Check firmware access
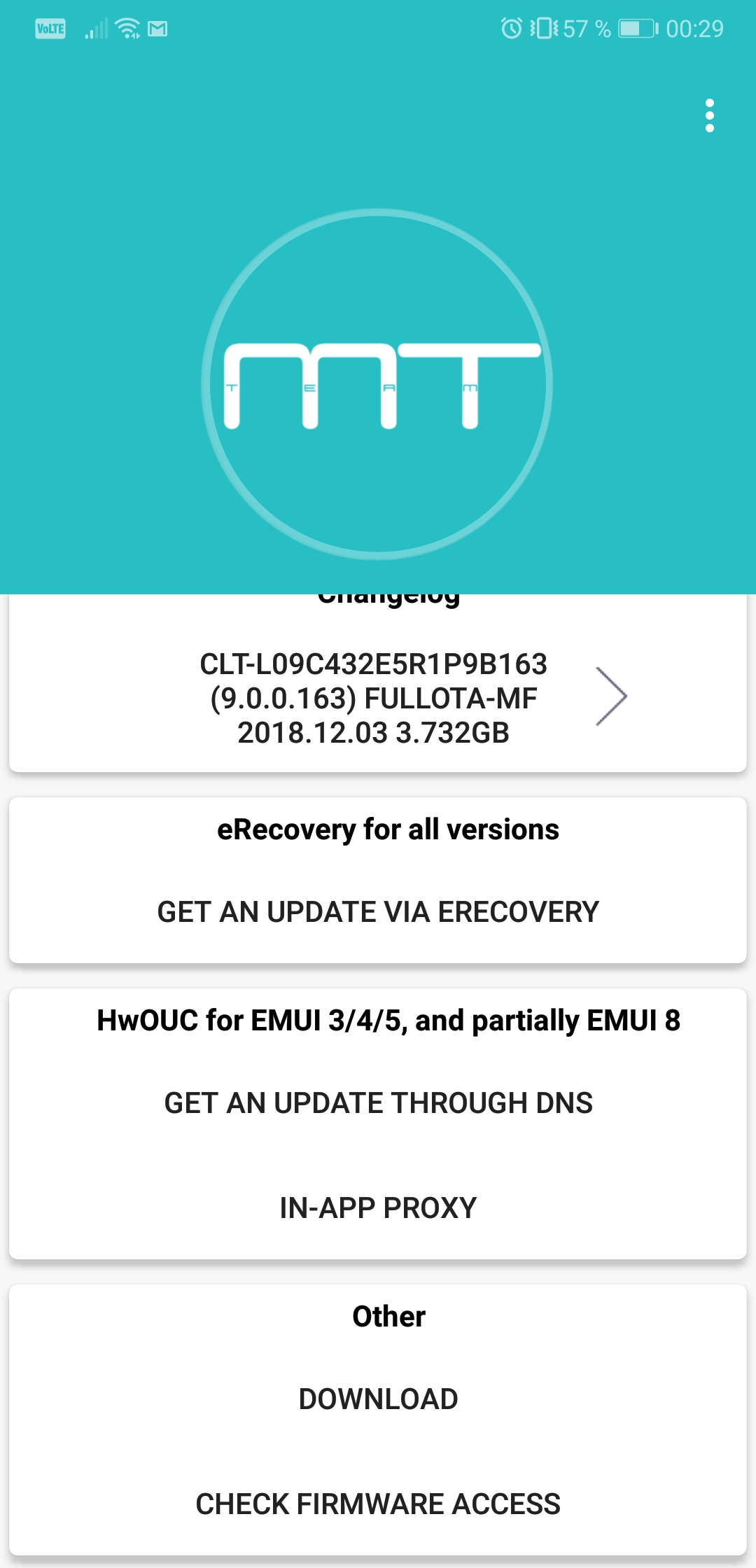This screenshot has width=756, height=1568. click(378, 1504)
